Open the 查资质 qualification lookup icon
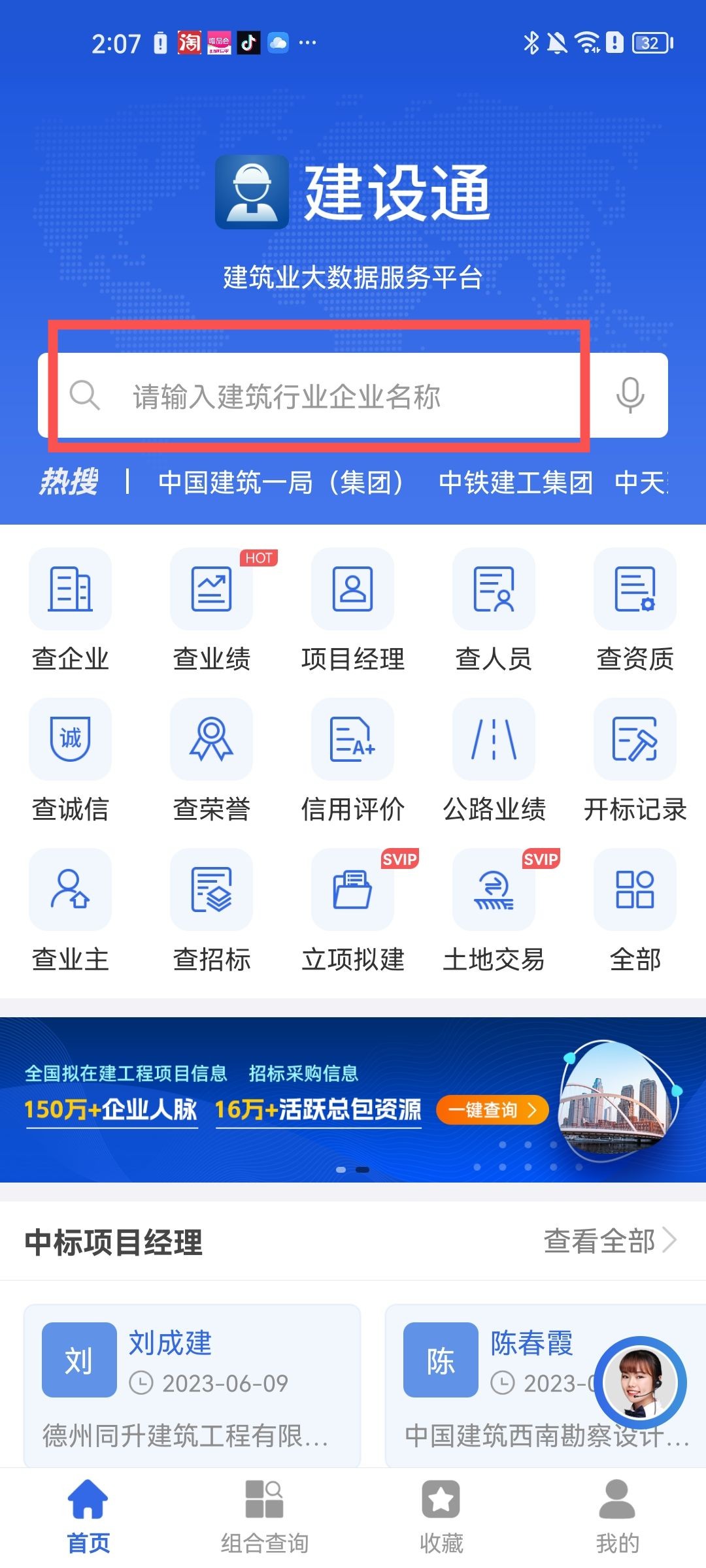The image size is (706, 1568). (x=635, y=589)
